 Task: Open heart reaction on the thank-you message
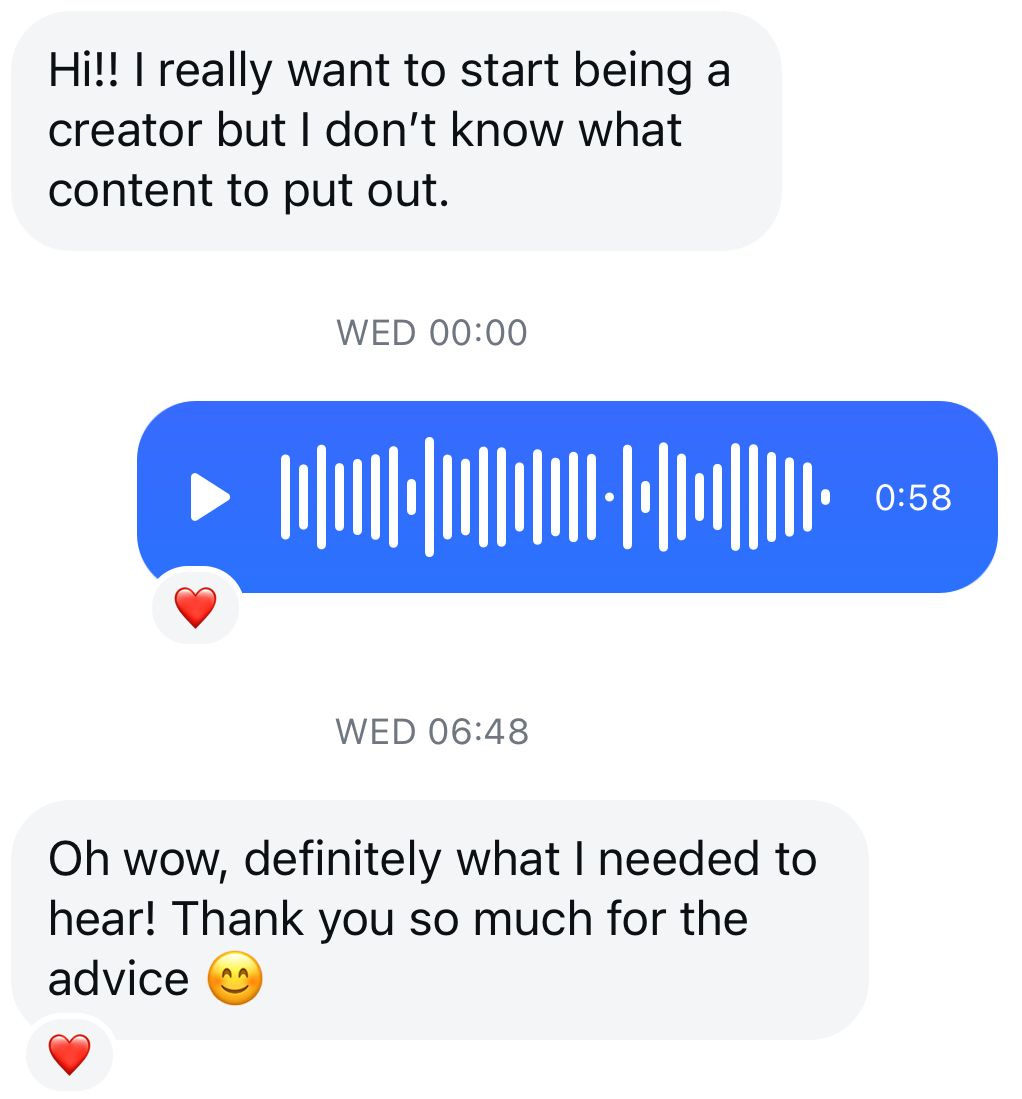tap(69, 1054)
